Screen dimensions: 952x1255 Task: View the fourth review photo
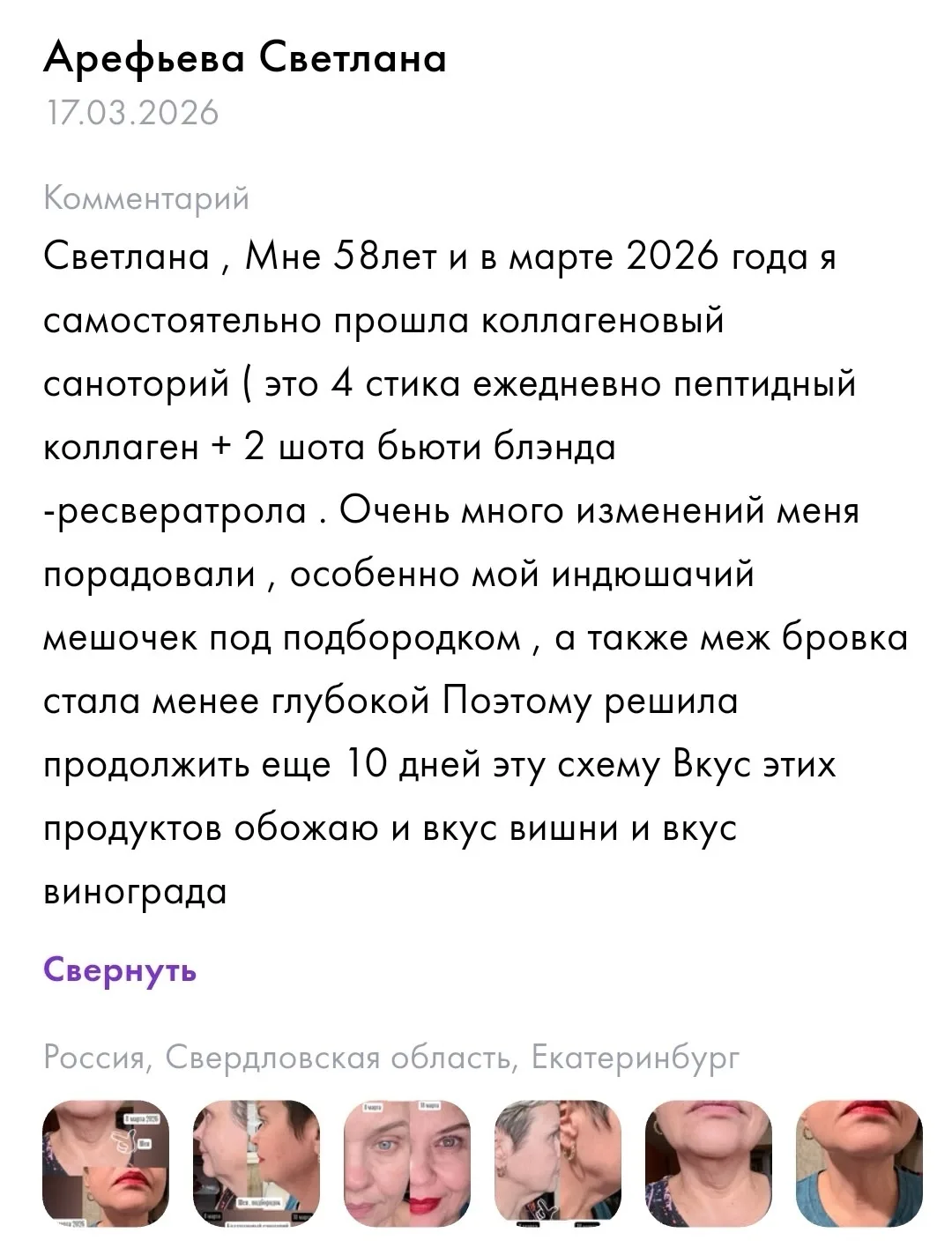[558, 1162]
